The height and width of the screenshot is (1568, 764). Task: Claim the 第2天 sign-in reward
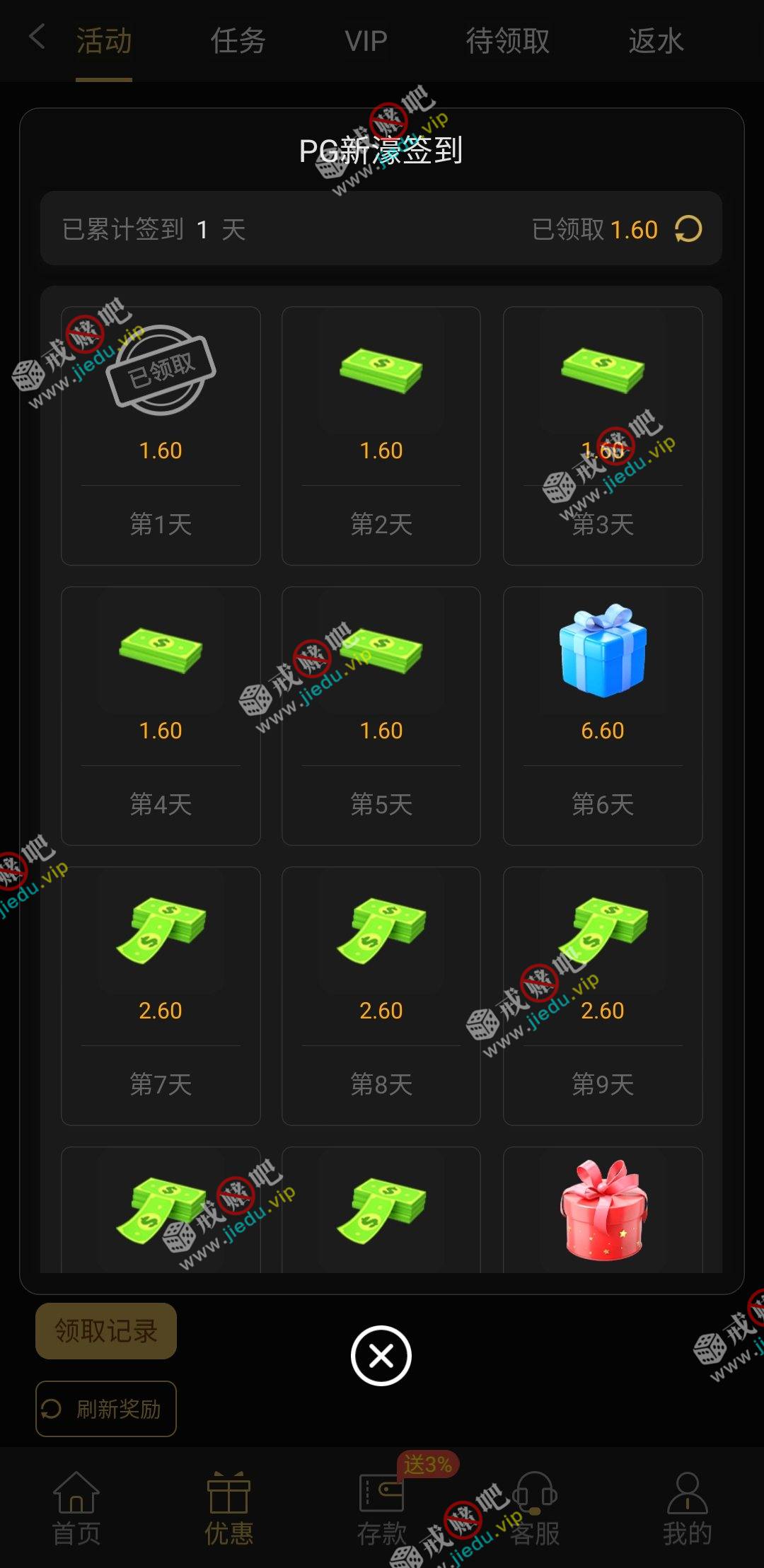[381, 435]
